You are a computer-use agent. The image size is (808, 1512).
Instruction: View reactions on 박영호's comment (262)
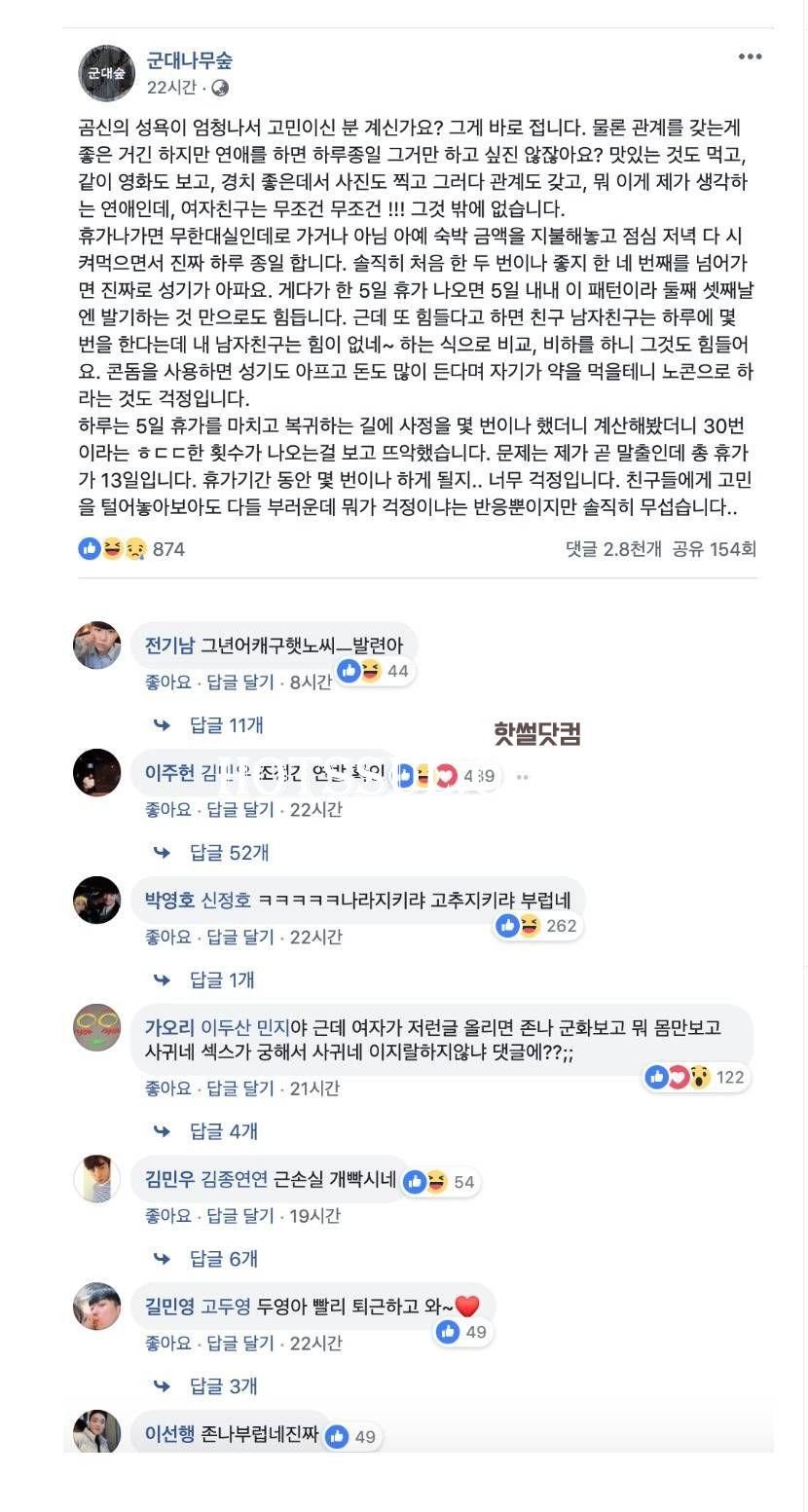point(538,926)
